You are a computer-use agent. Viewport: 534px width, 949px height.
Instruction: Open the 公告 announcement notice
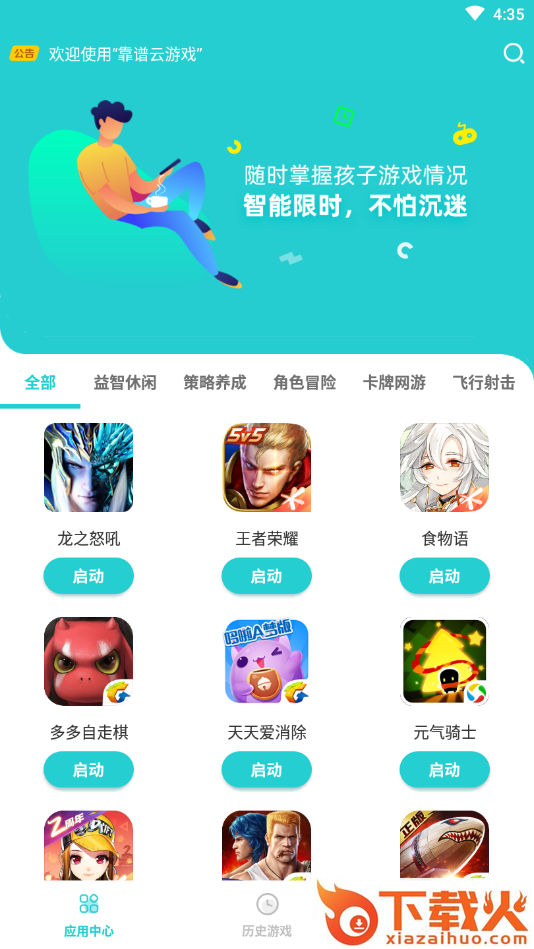pyautogui.click(x=106, y=54)
